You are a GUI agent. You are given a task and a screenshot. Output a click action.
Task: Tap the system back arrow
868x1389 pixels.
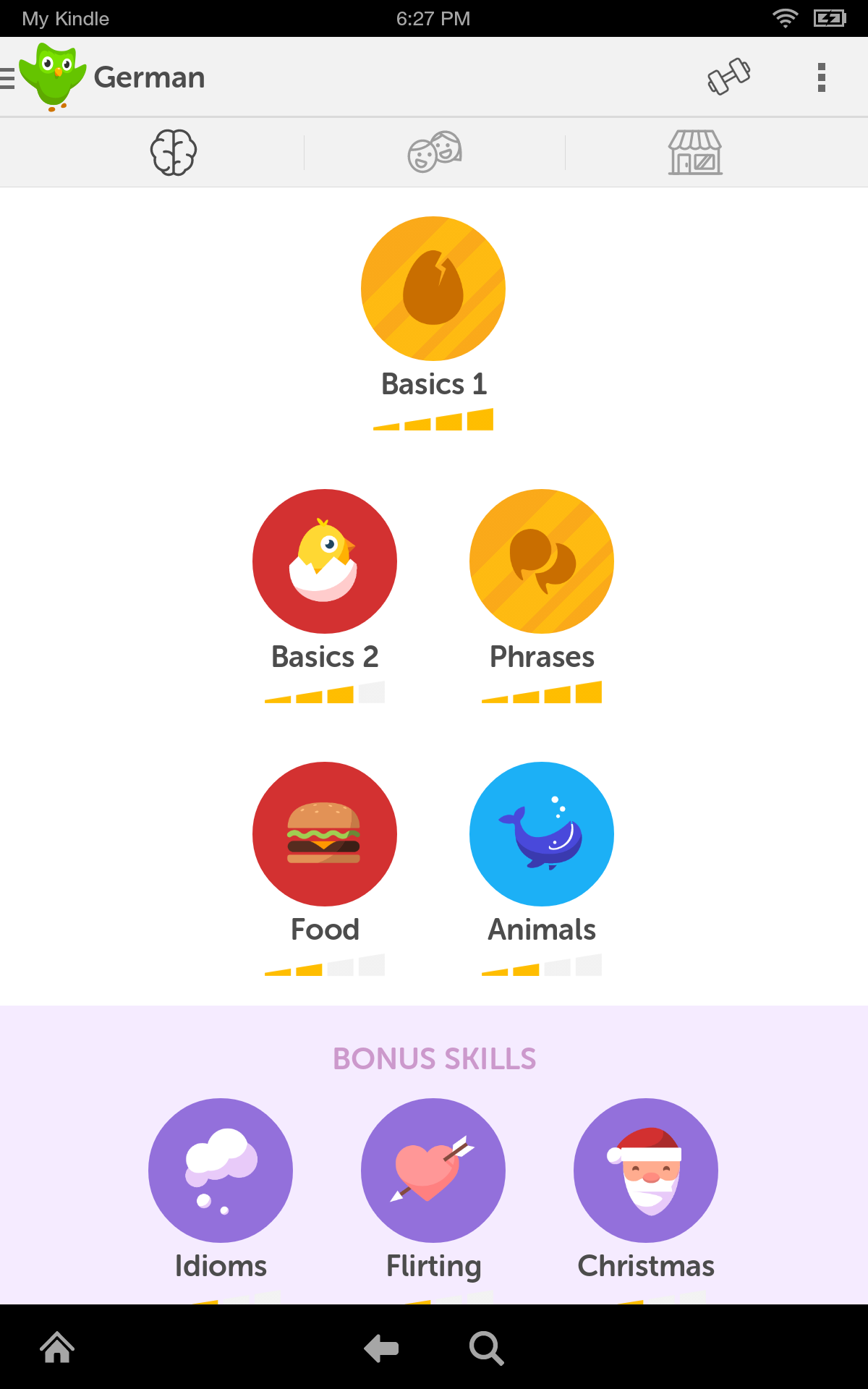381,1348
